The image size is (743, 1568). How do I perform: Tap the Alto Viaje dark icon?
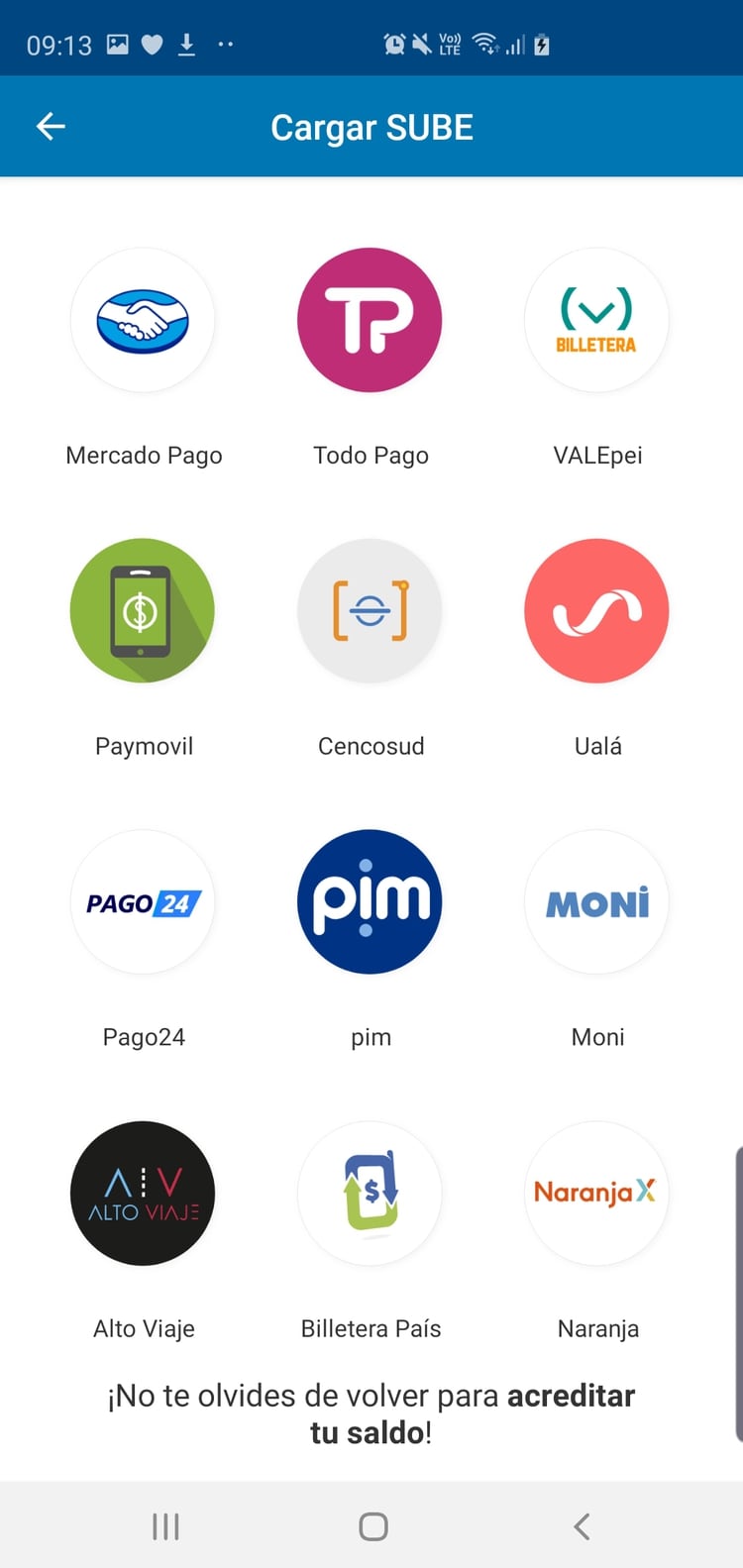(x=143, y=1194)
